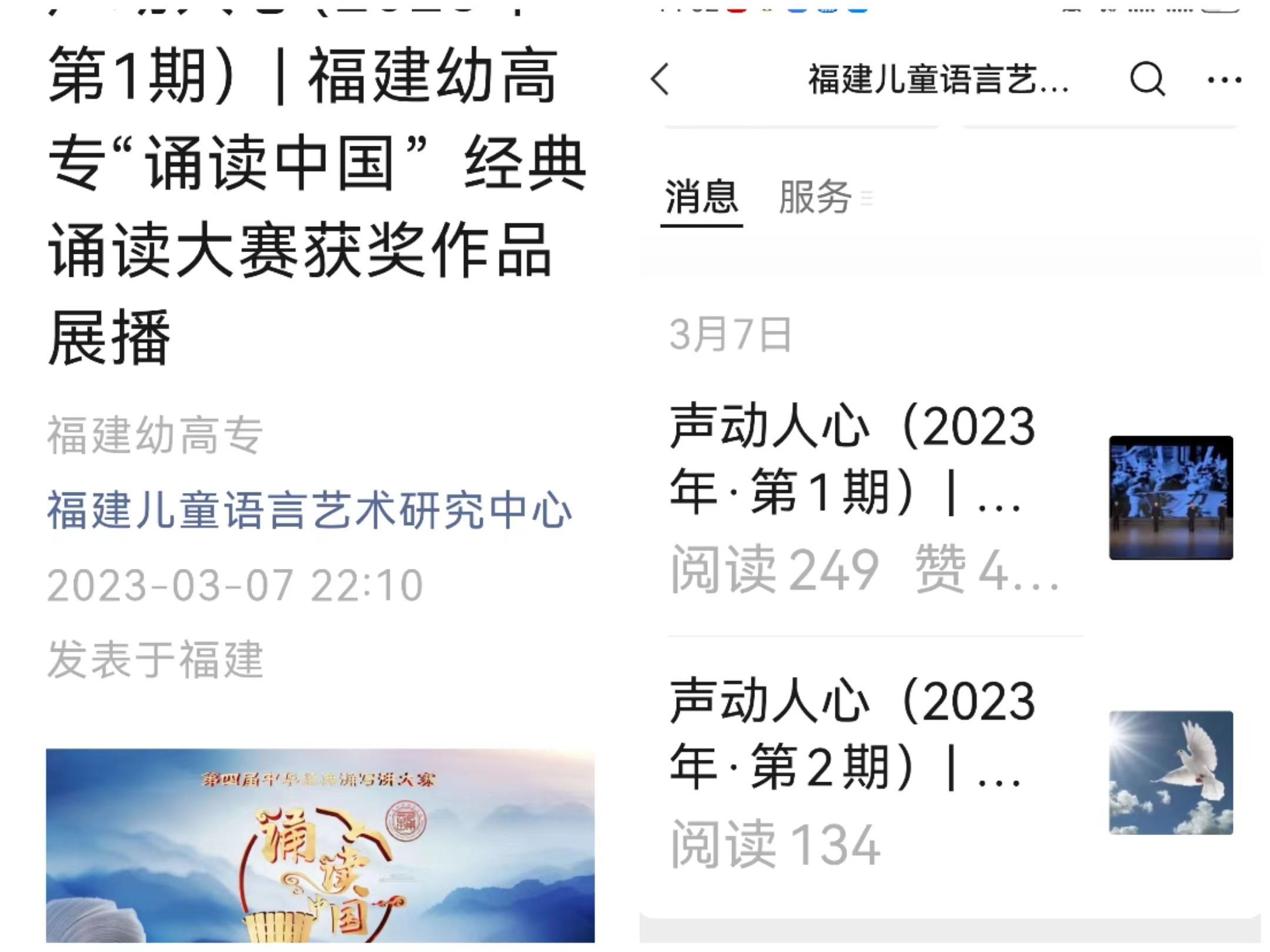The height and width of the screenshot is (952, 1270).
Task: Open the 福建儿童语言艺术研究中心 account link
Action: 309,510
